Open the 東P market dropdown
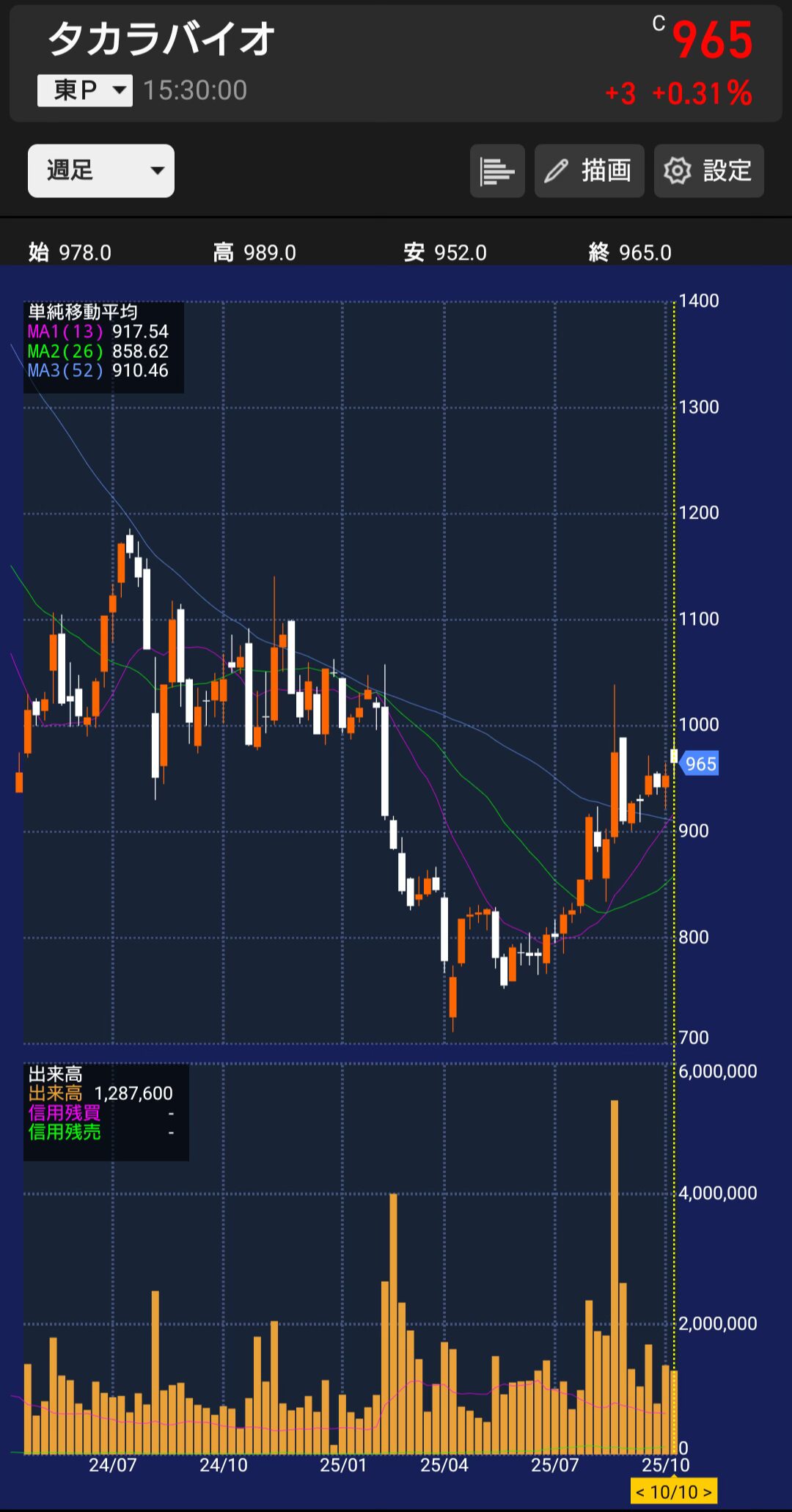792x1512 pixels. click(85, 91)
